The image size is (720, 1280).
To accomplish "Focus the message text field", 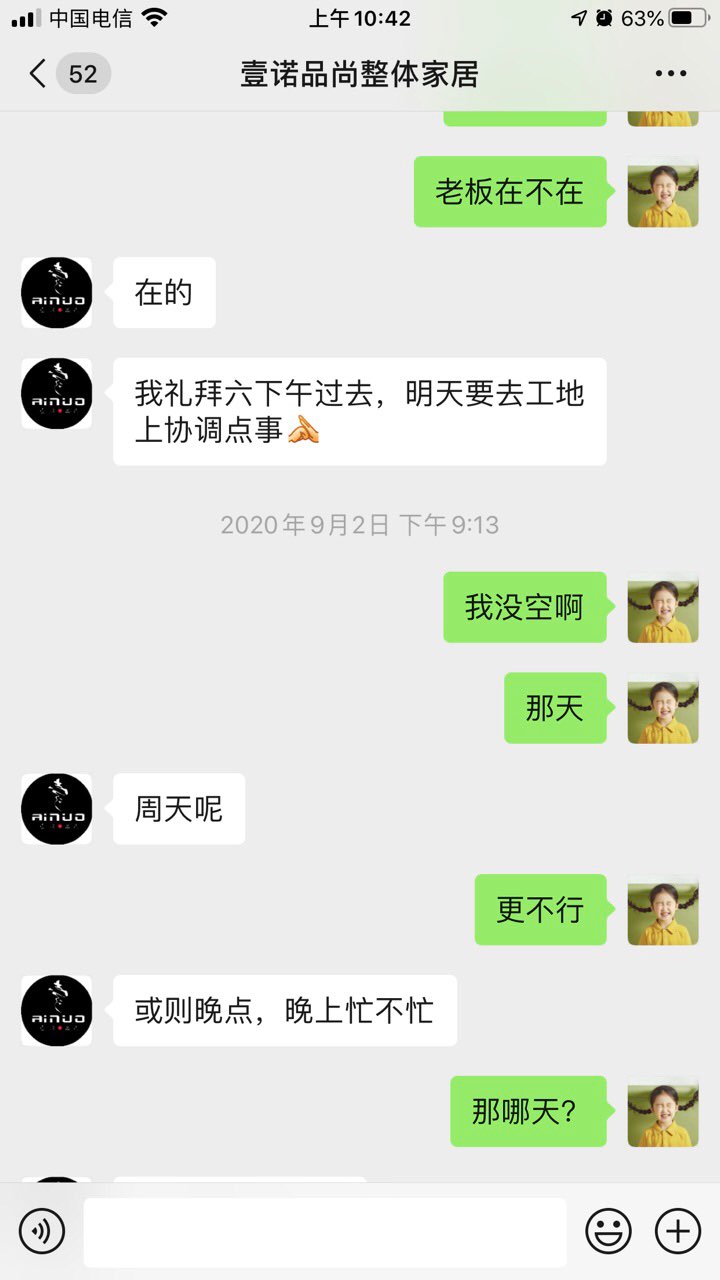I will point(325,1231).
